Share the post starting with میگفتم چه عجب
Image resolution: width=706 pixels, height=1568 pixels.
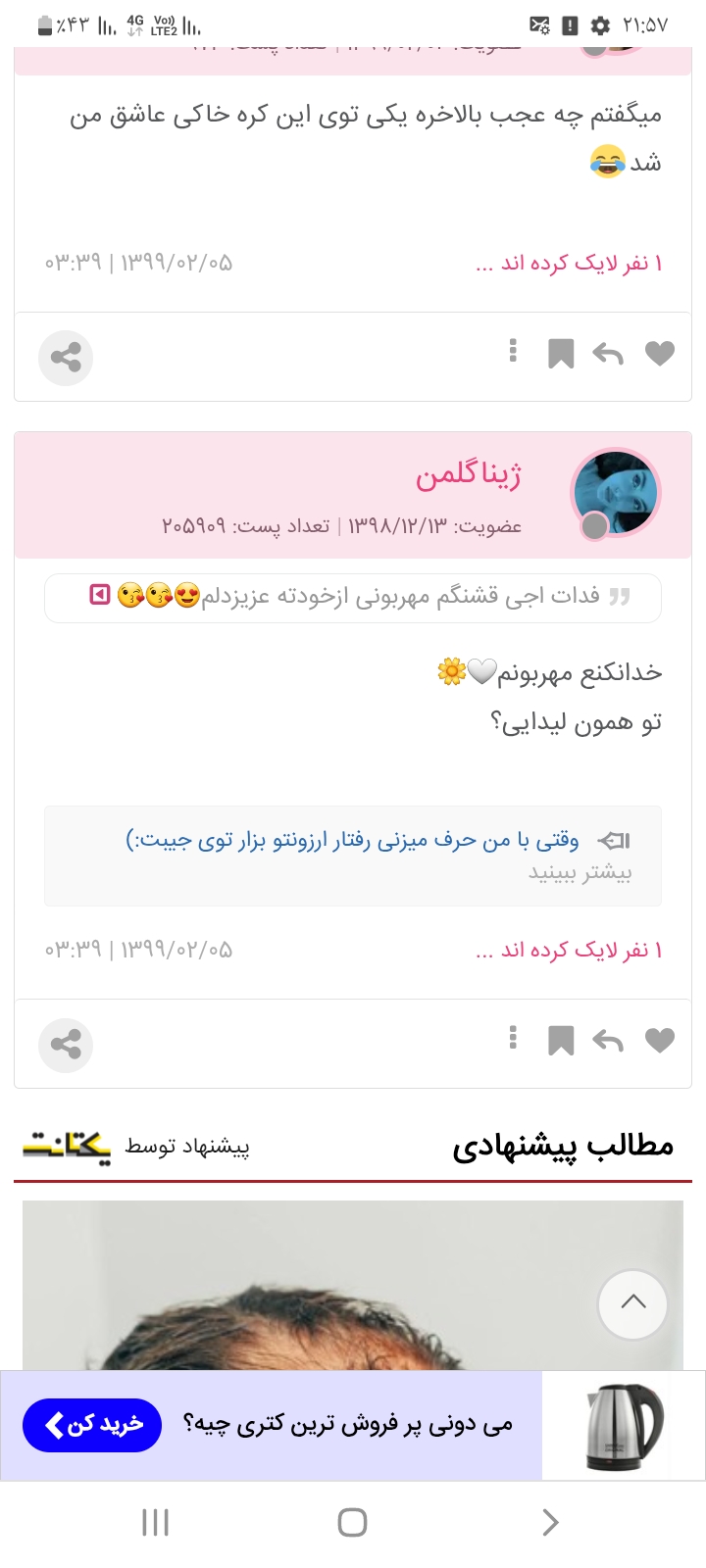click(66, 358)
